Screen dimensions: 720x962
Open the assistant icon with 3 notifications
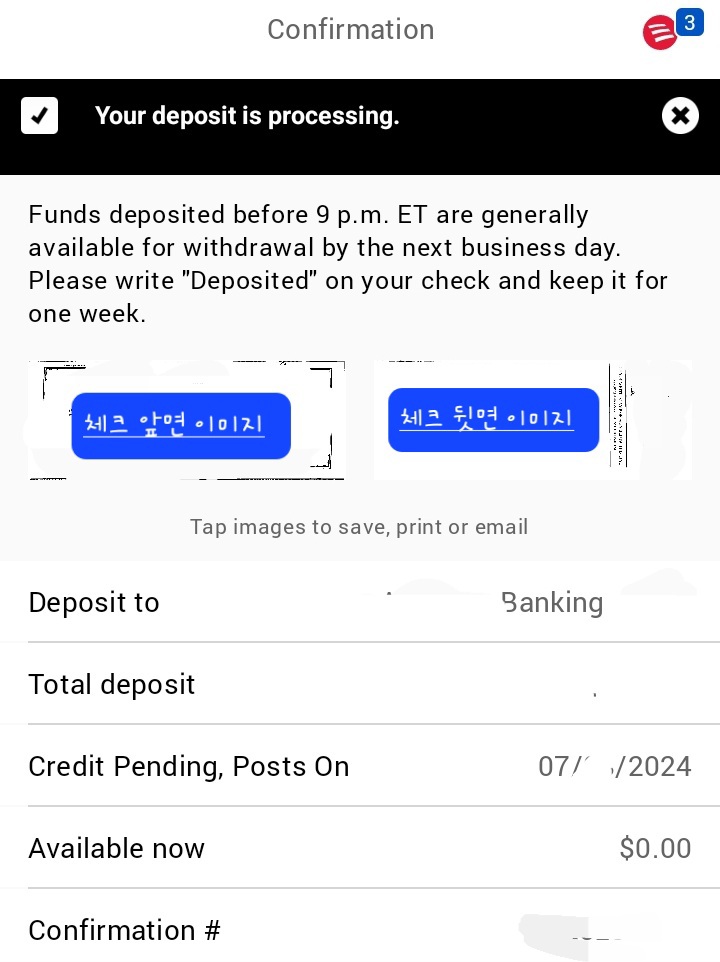pos(664,32)
